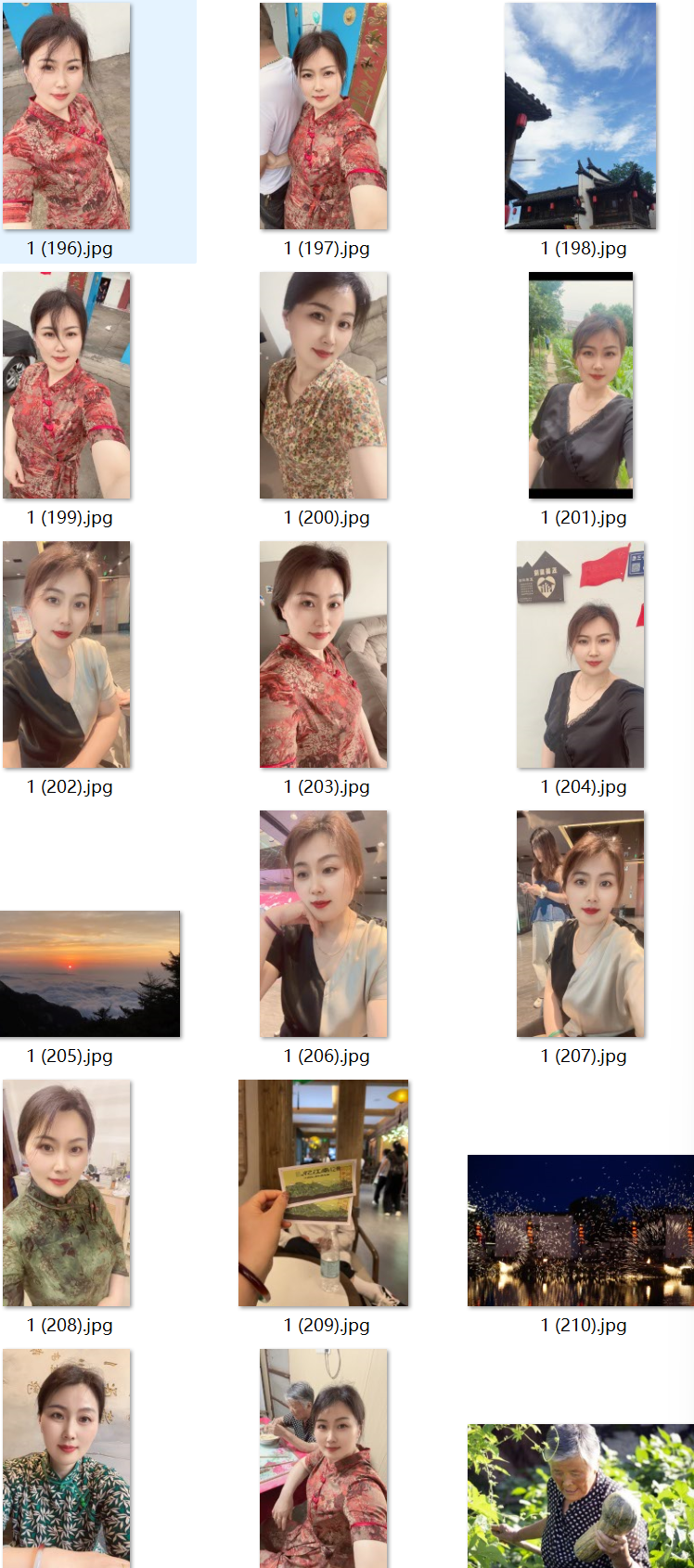This screenshot has width=694, height=1568.
Task: Select the image 1 (203).jpg
Action: pos(324,654)
